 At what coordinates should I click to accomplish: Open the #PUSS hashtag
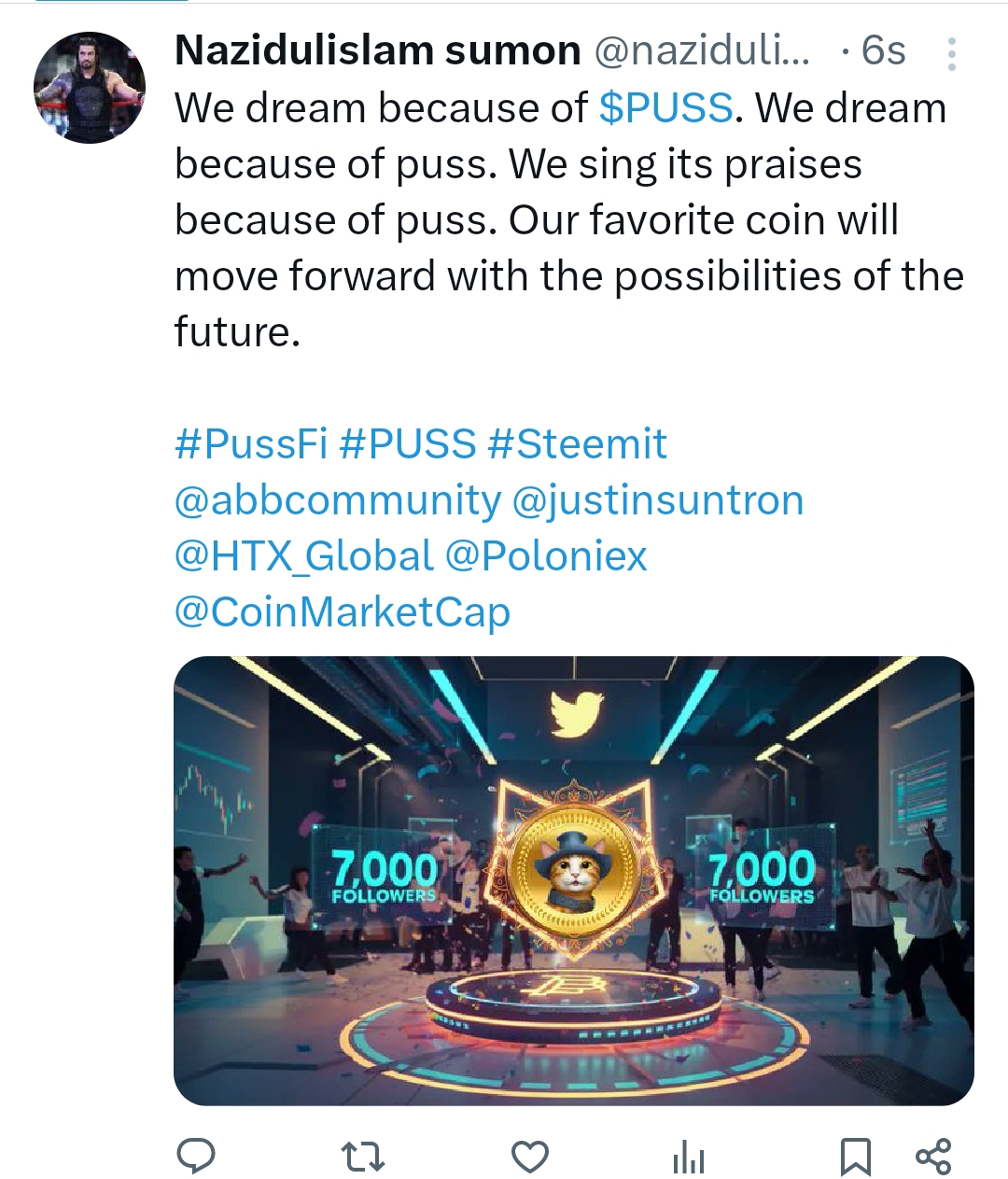tap(408, 443)
